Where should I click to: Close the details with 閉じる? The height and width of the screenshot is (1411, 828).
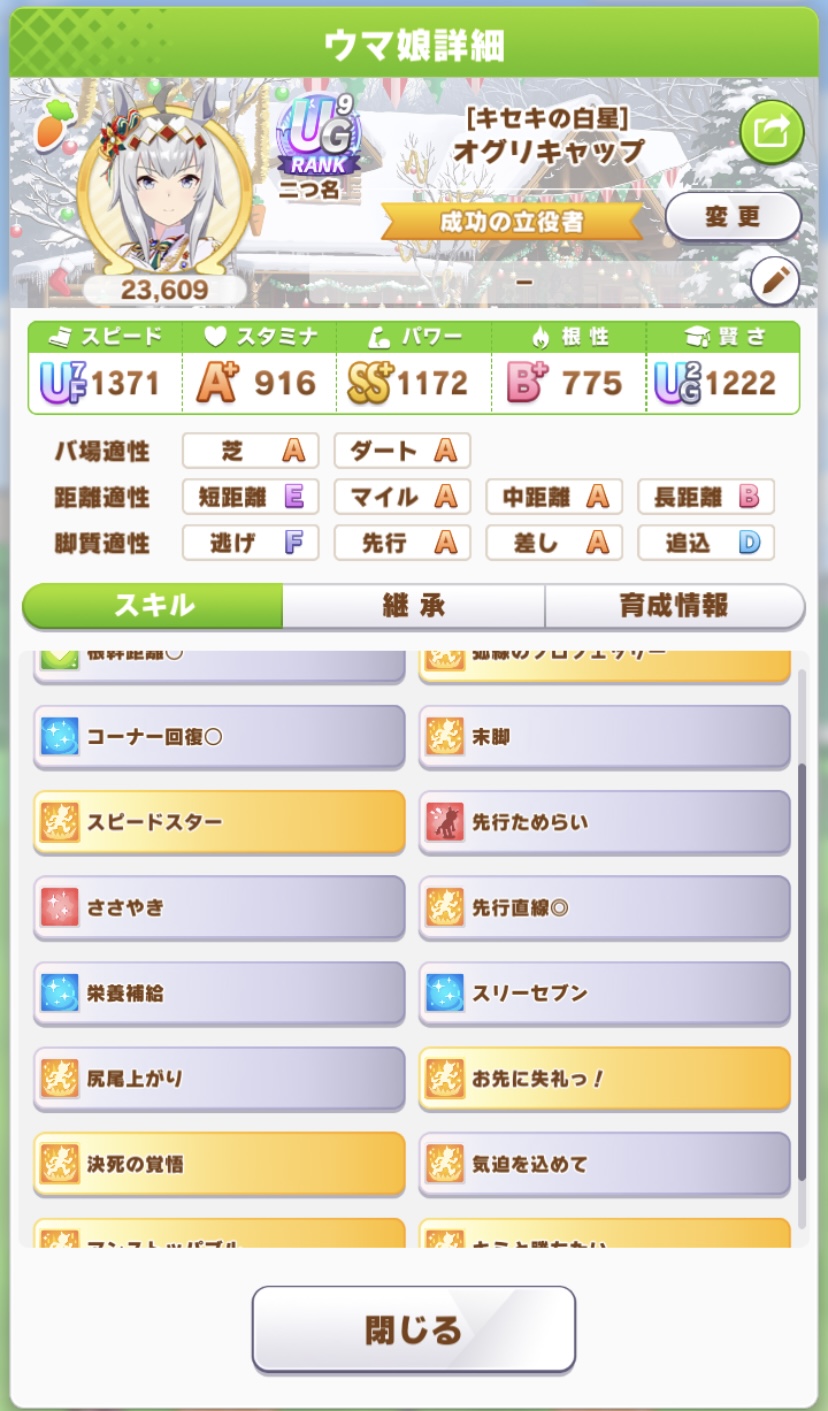coord(413,1329)
